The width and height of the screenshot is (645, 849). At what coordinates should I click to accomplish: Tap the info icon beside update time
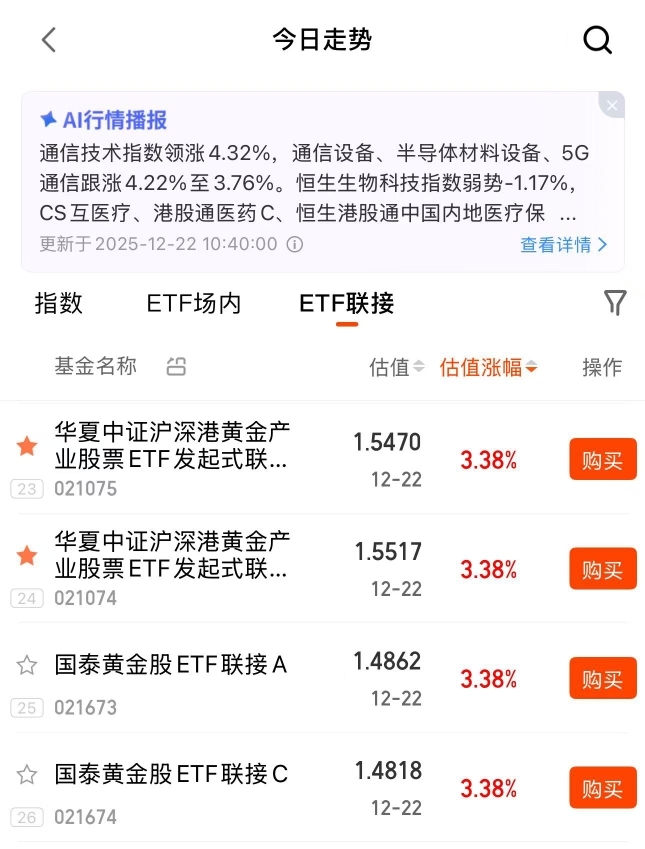[295, 244]
